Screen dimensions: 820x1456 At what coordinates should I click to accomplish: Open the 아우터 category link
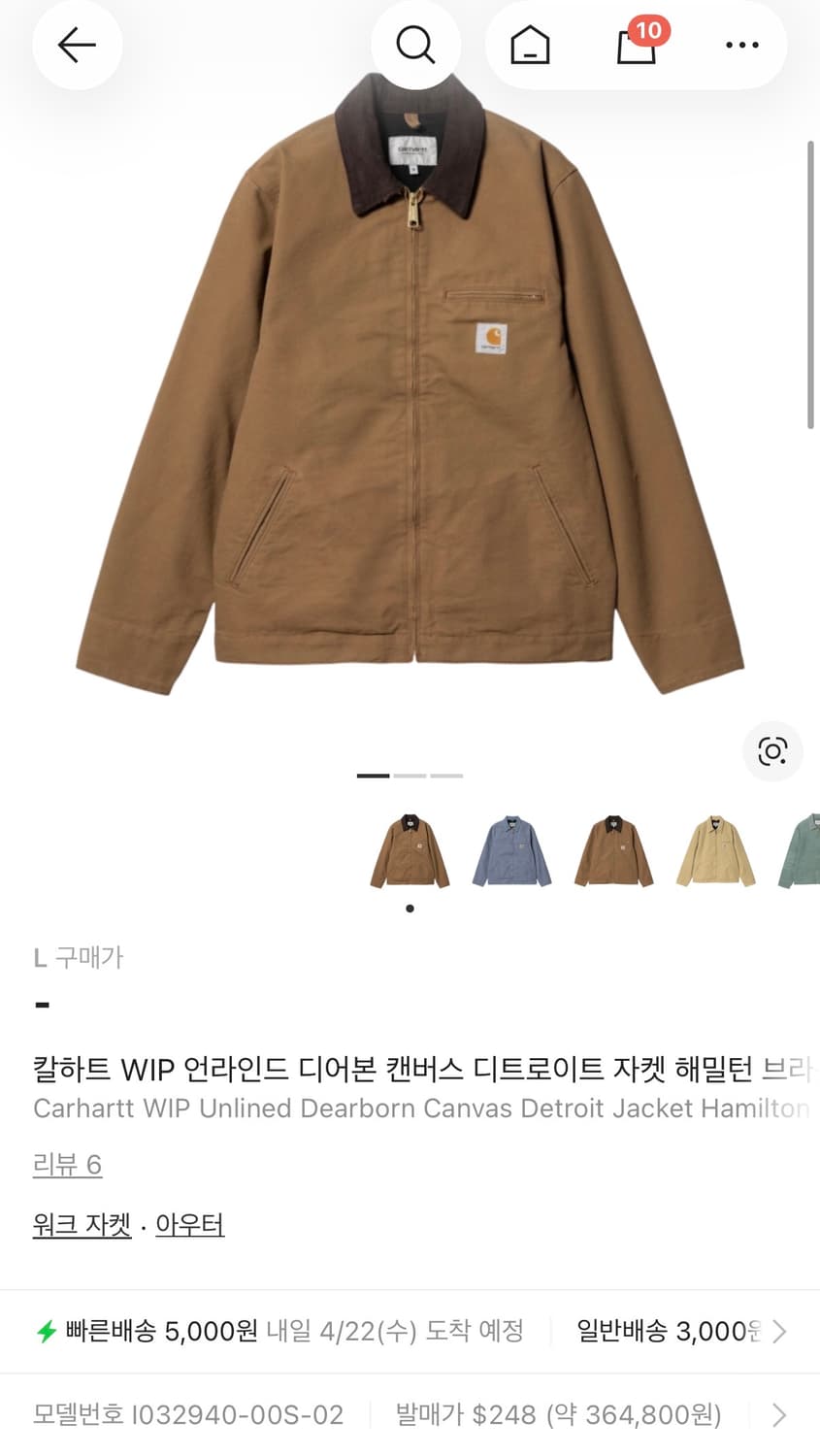coord(190,1224)
